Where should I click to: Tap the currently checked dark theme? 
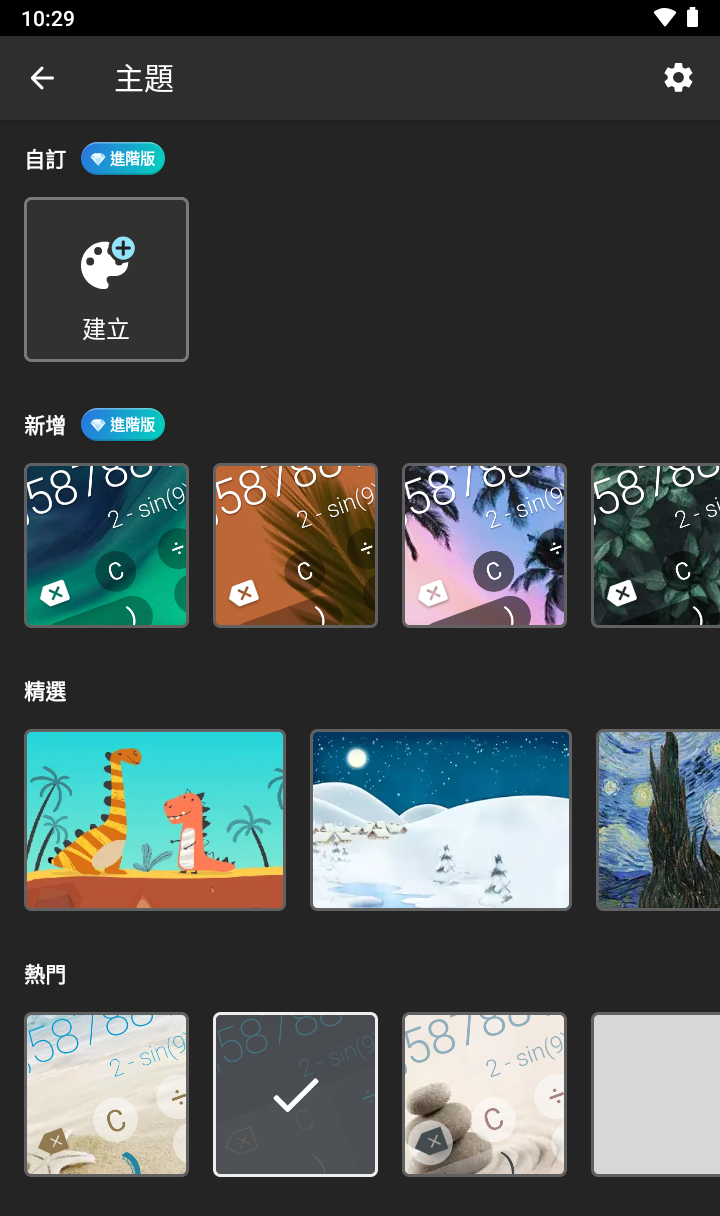point(295,1095)
